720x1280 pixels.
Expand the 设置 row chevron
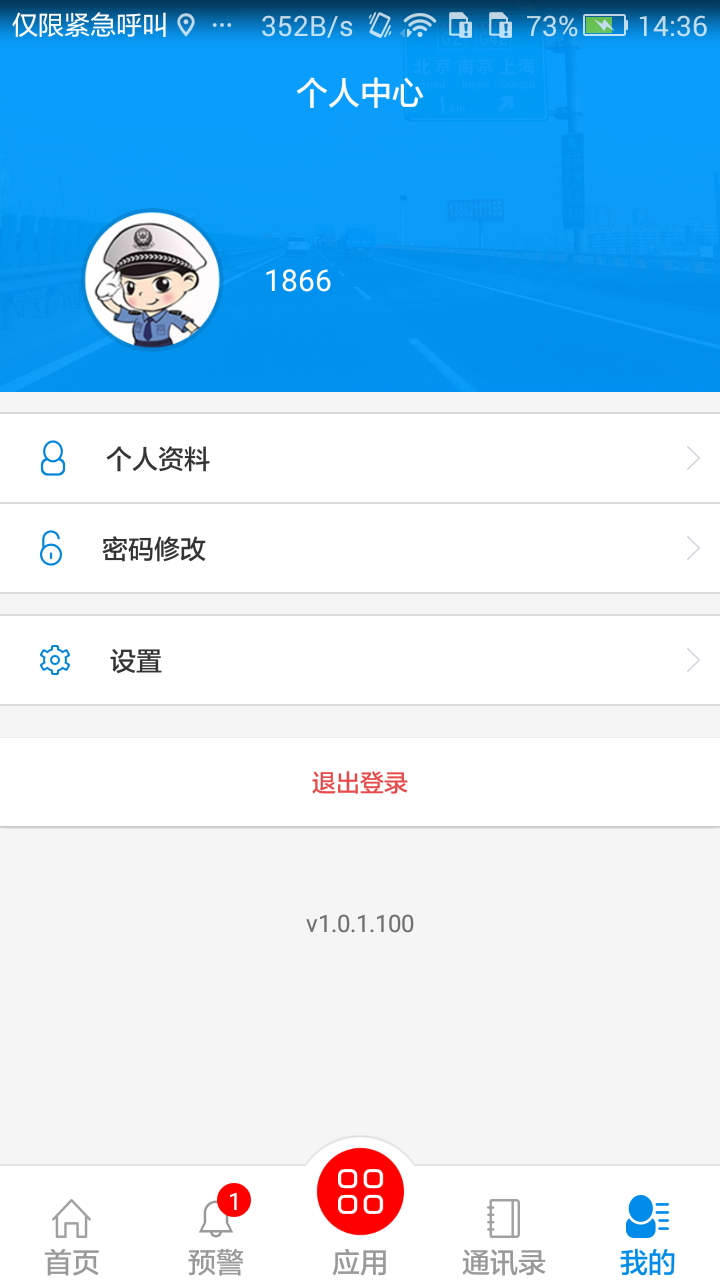tap(692, 660)
